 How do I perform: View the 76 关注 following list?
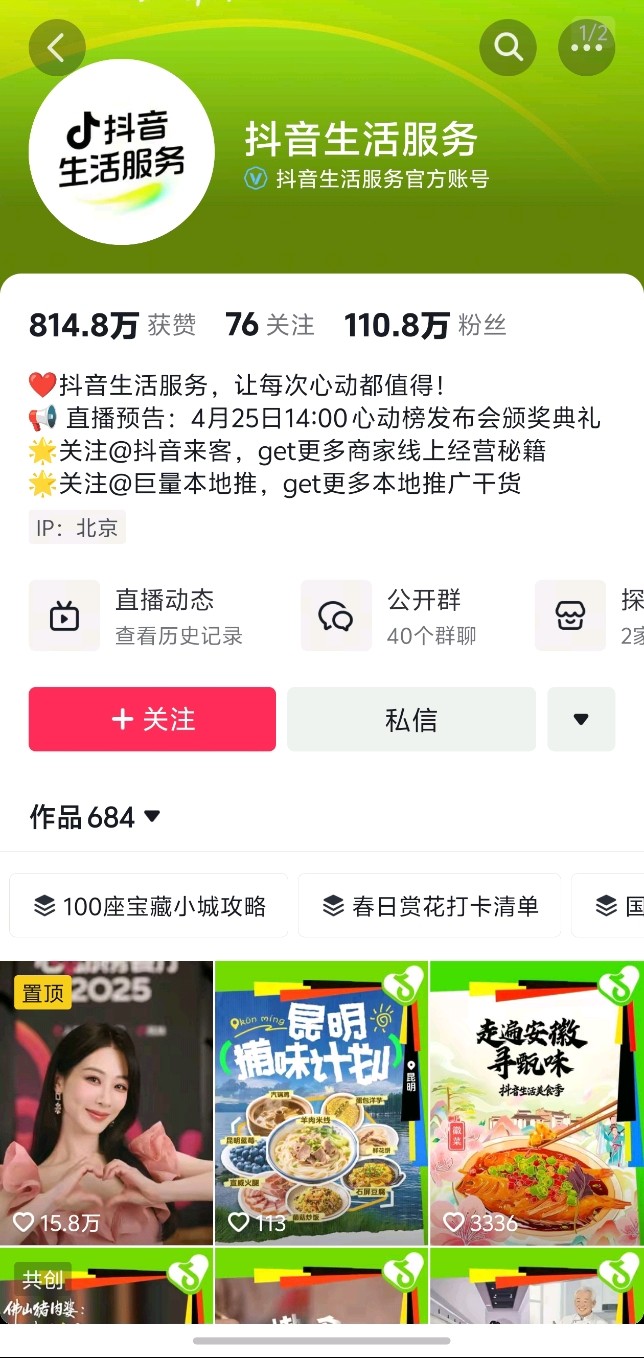coord(270,325)
